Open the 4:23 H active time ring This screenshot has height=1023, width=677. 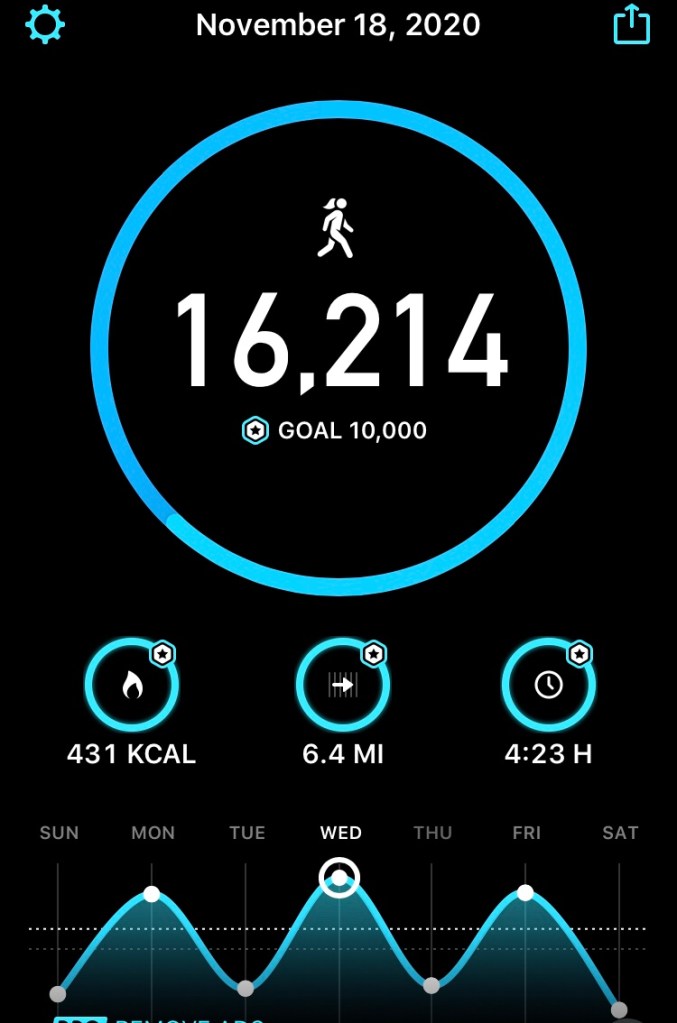pos(548,685)
